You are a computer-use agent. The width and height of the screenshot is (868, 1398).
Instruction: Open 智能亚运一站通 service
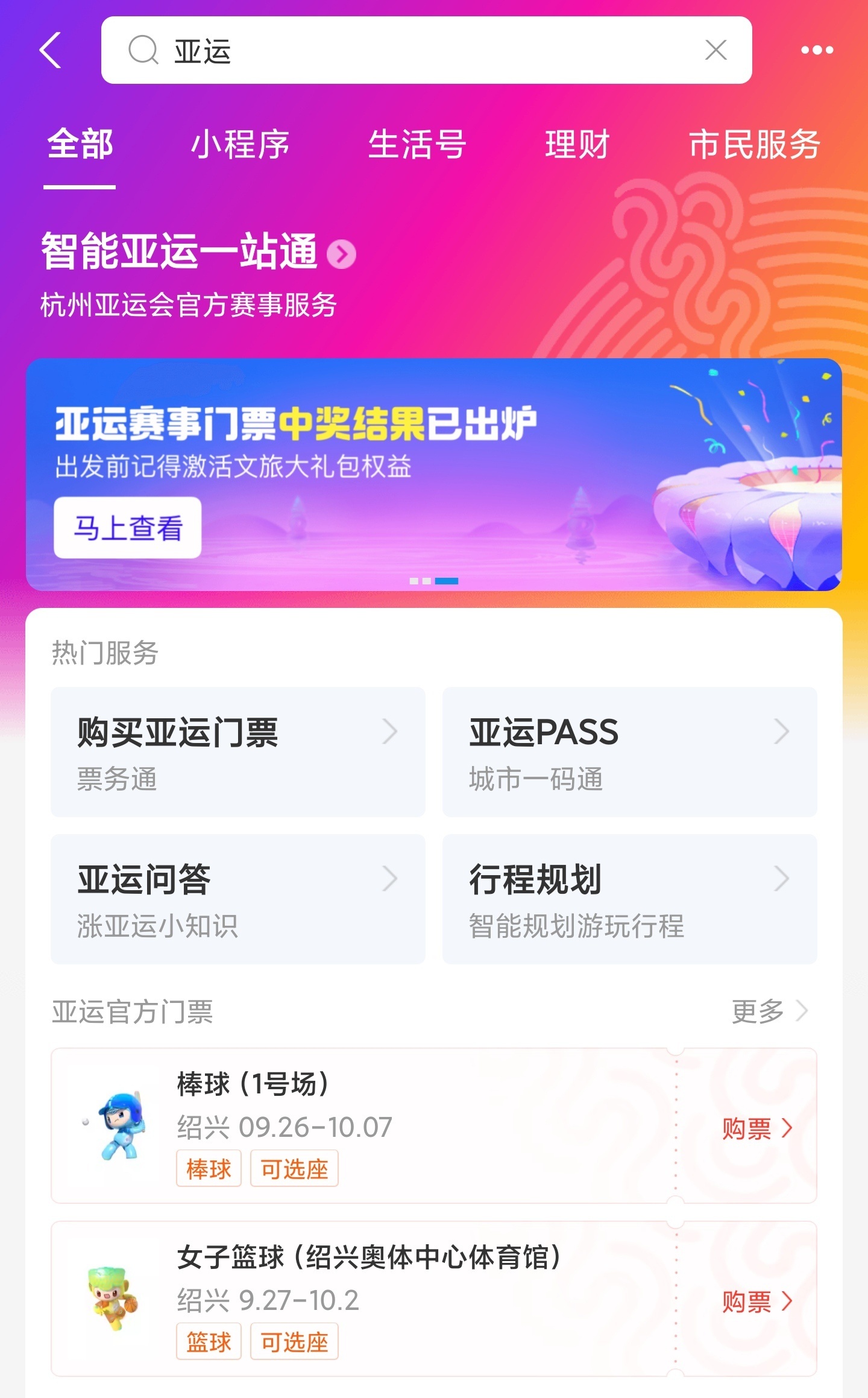pos(198,251)
